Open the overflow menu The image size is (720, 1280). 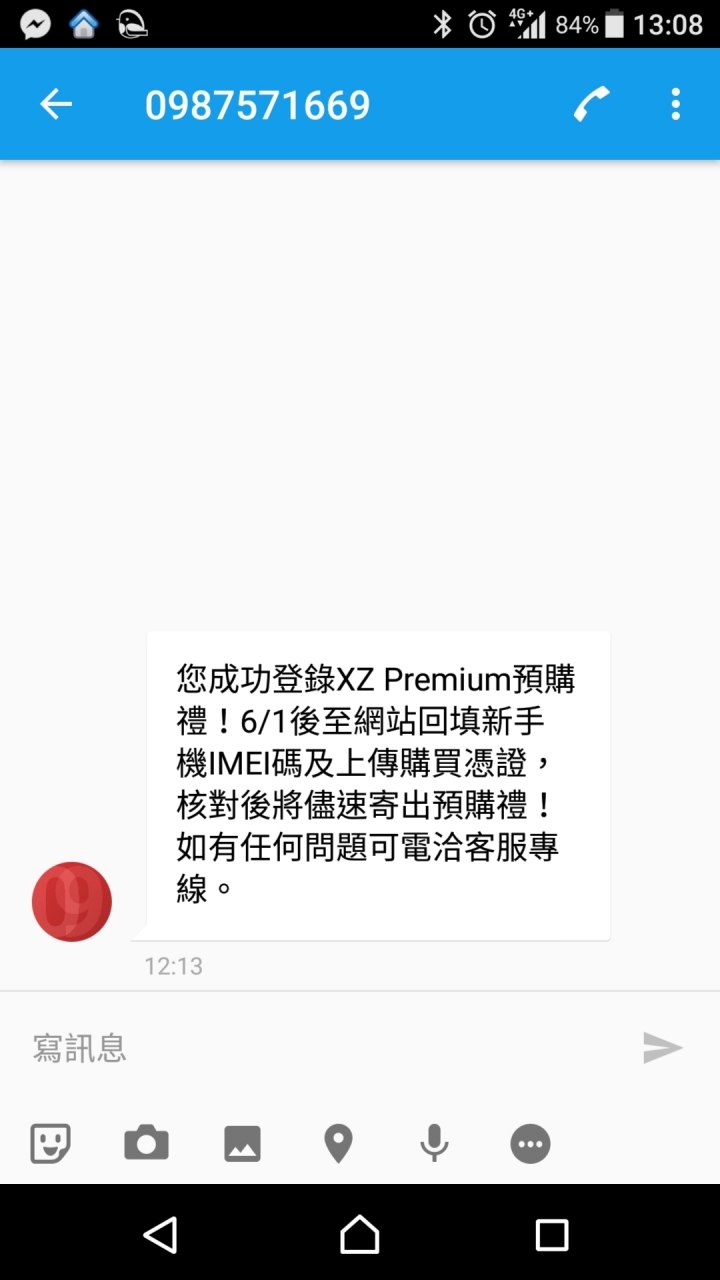click(676, 104)
